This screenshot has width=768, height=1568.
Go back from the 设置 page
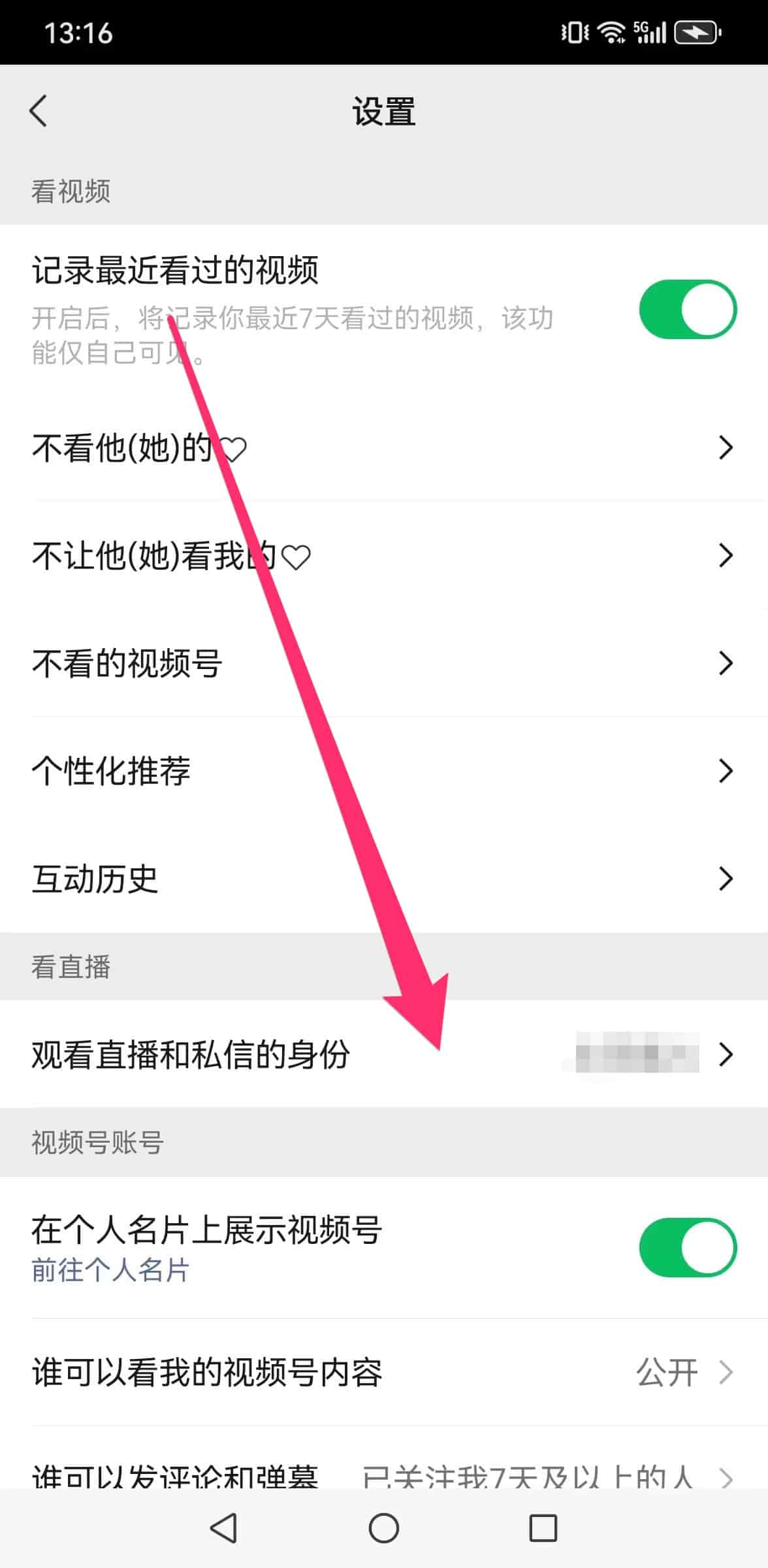tap(39, 110)
